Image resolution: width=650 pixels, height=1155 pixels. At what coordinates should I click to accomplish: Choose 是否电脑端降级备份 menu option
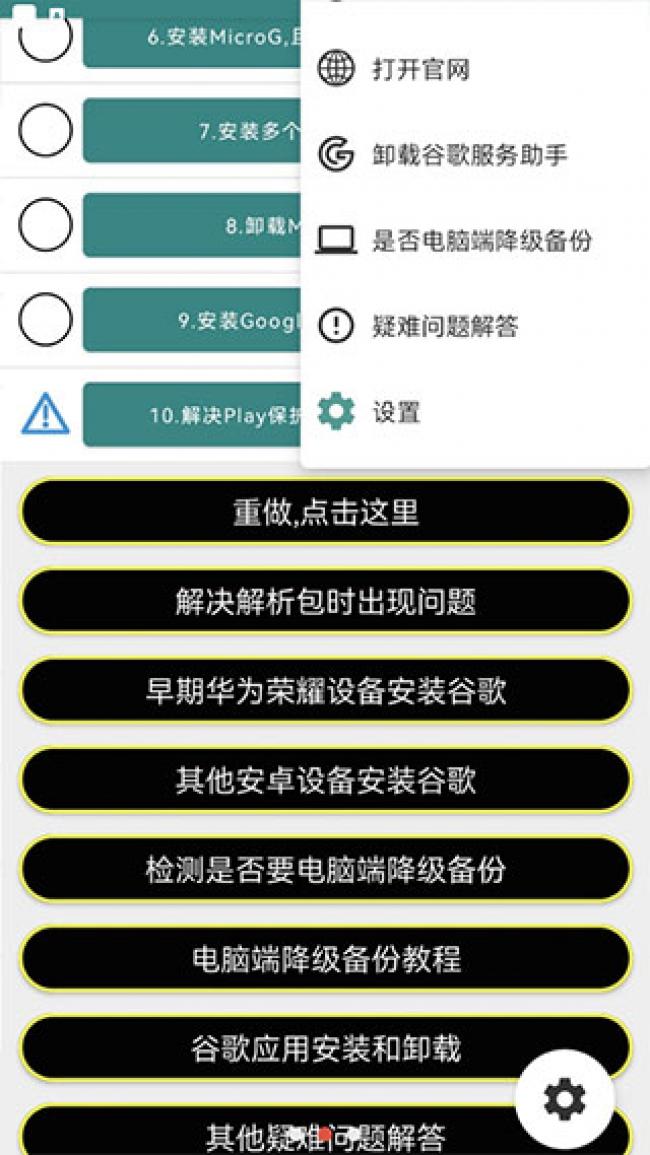482,241
